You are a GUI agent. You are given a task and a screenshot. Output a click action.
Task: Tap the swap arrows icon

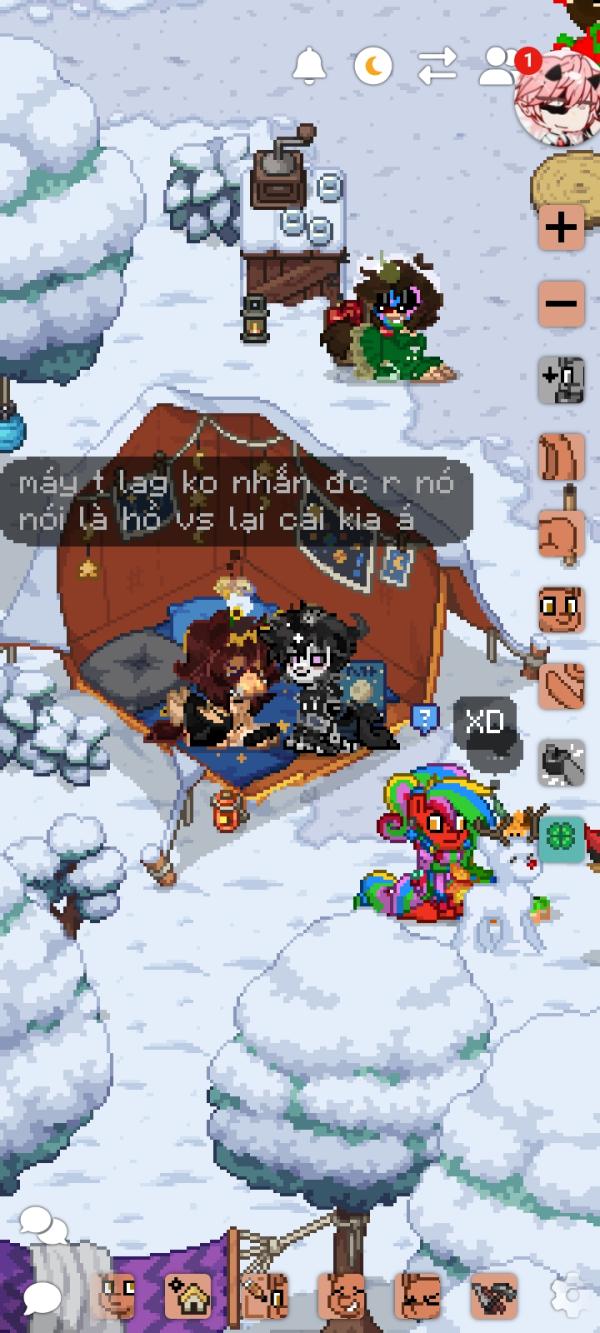click(x=437, y=67)
